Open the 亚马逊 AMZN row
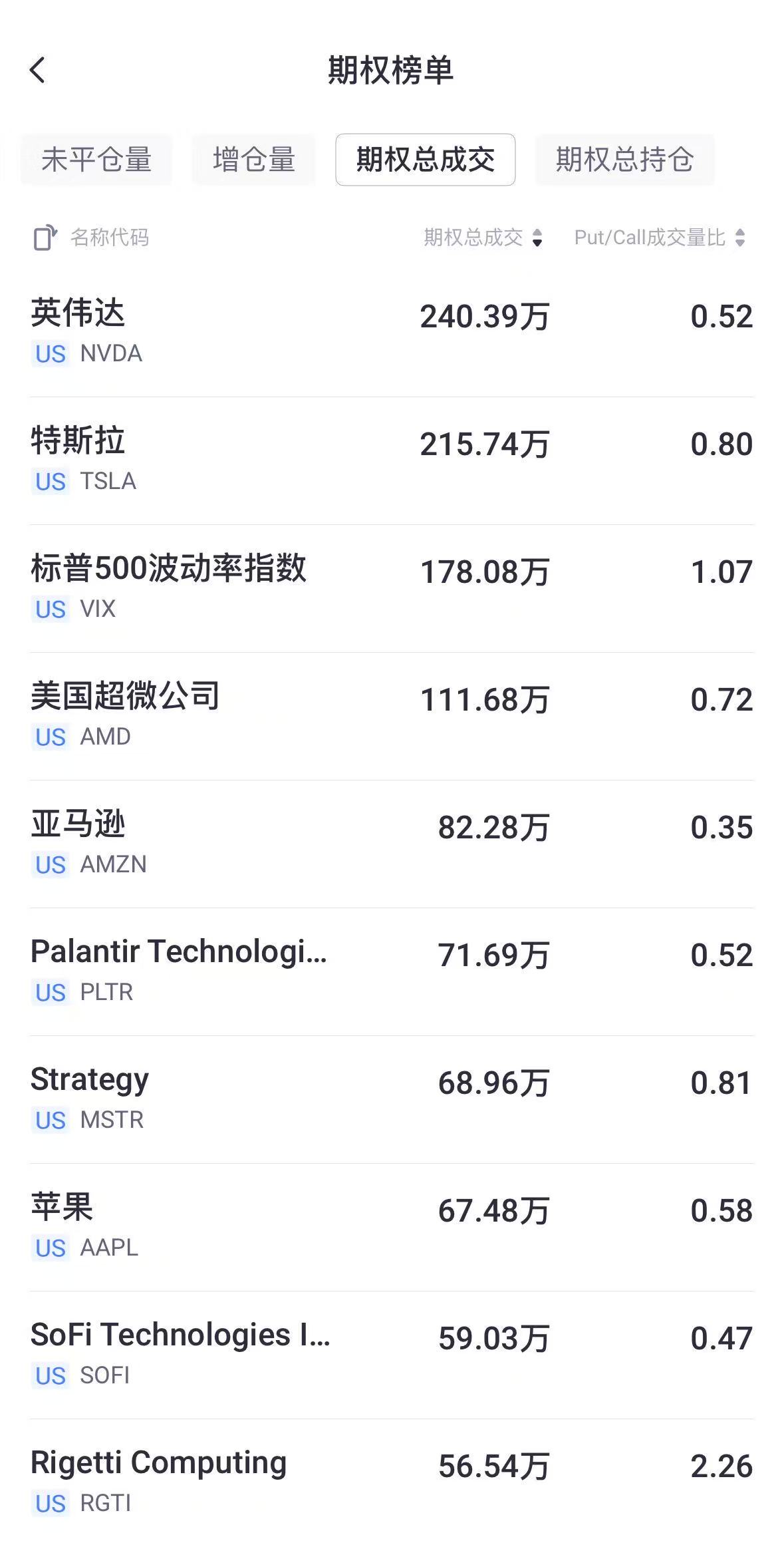The image size is (784, 1541). [392, 842]
